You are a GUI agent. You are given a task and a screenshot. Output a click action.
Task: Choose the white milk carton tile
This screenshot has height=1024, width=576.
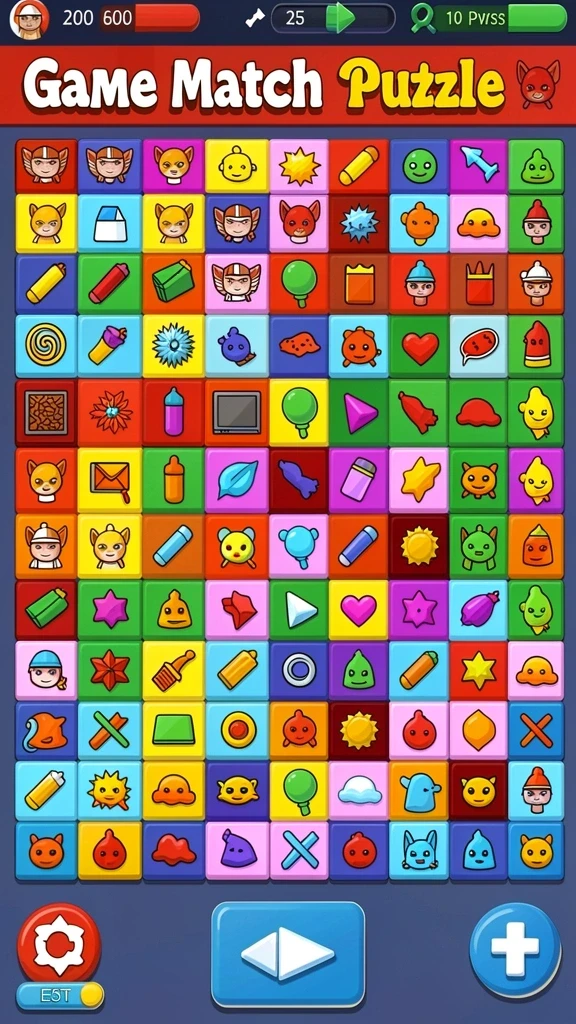[109, 223]
